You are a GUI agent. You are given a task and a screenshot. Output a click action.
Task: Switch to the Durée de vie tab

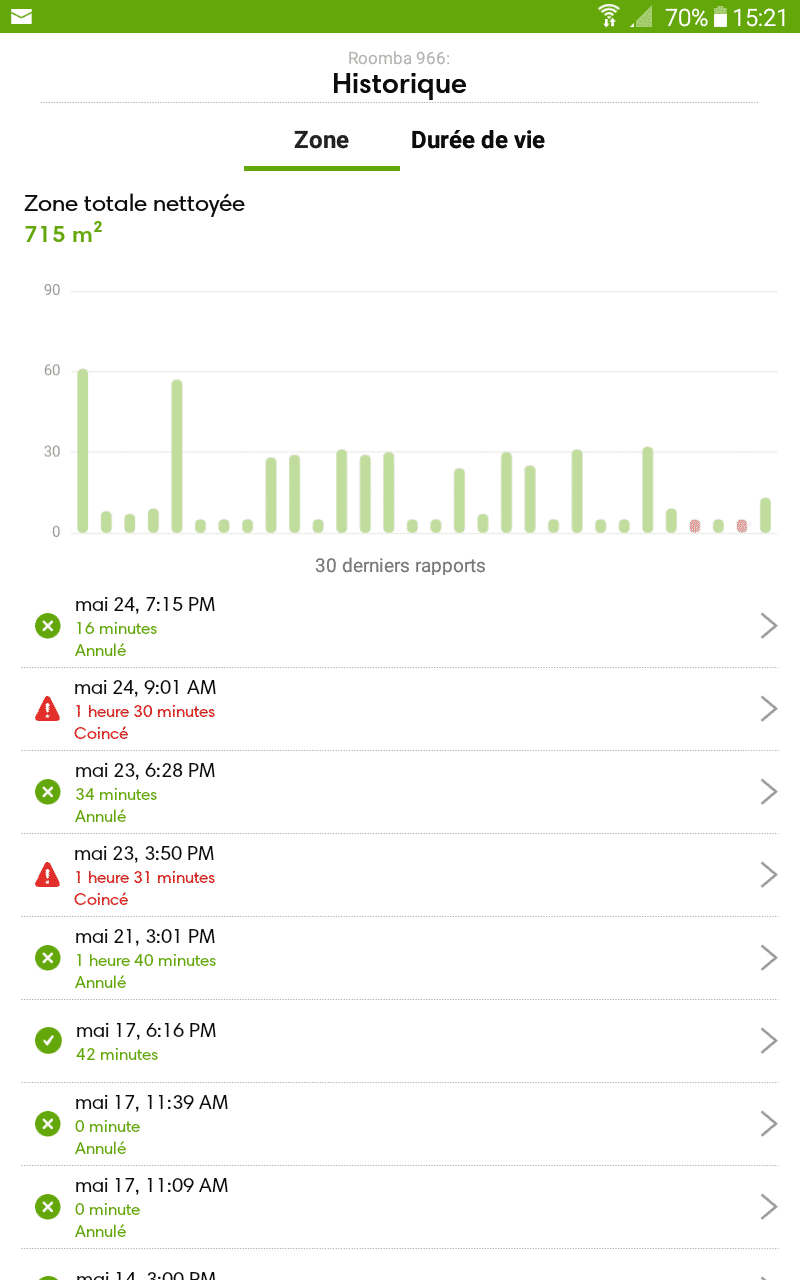tap(478, 141)
